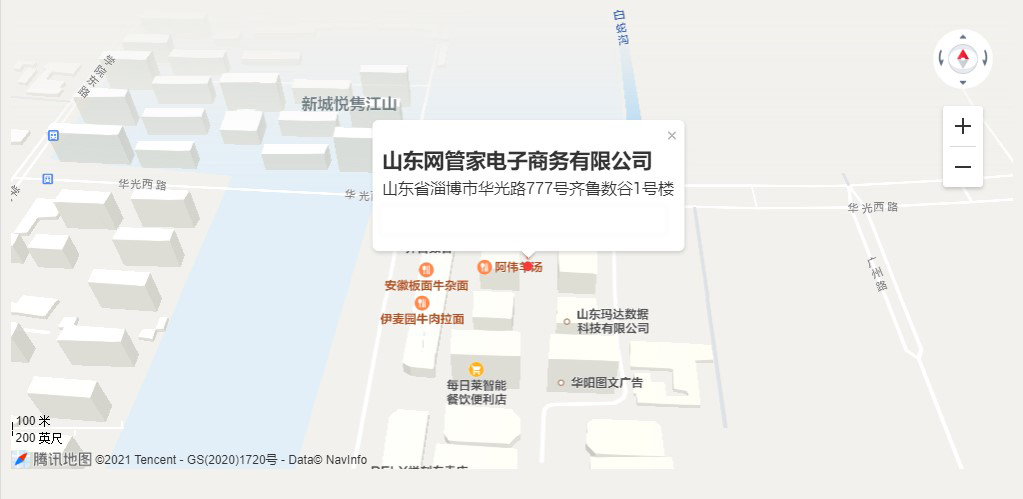Select the 安徽板面牛杂面 restaurant marker

(426, 270)
